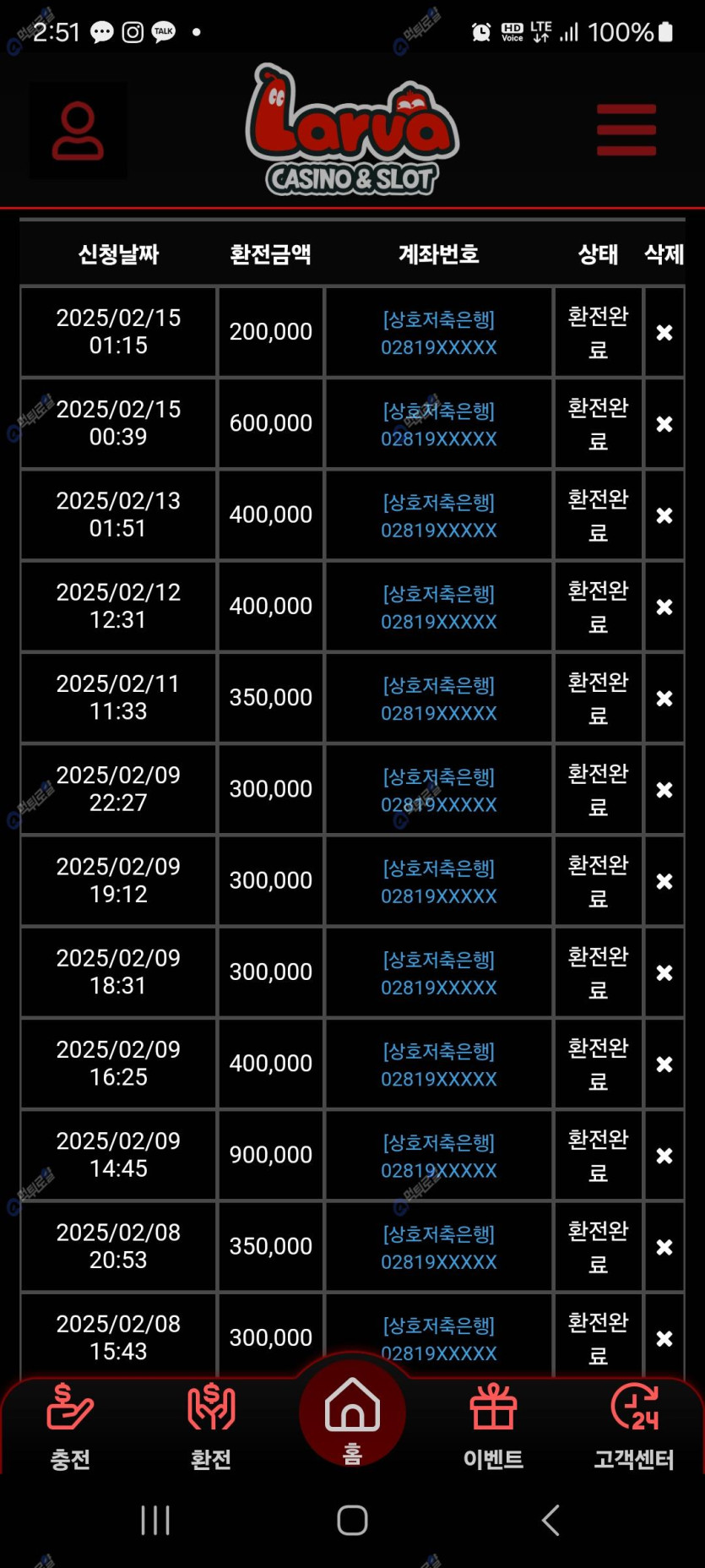Viewport: 705px width, 1568px height.
Task: Remove the 2025/02/13 01:51 entry
Action: pos(664,515)
